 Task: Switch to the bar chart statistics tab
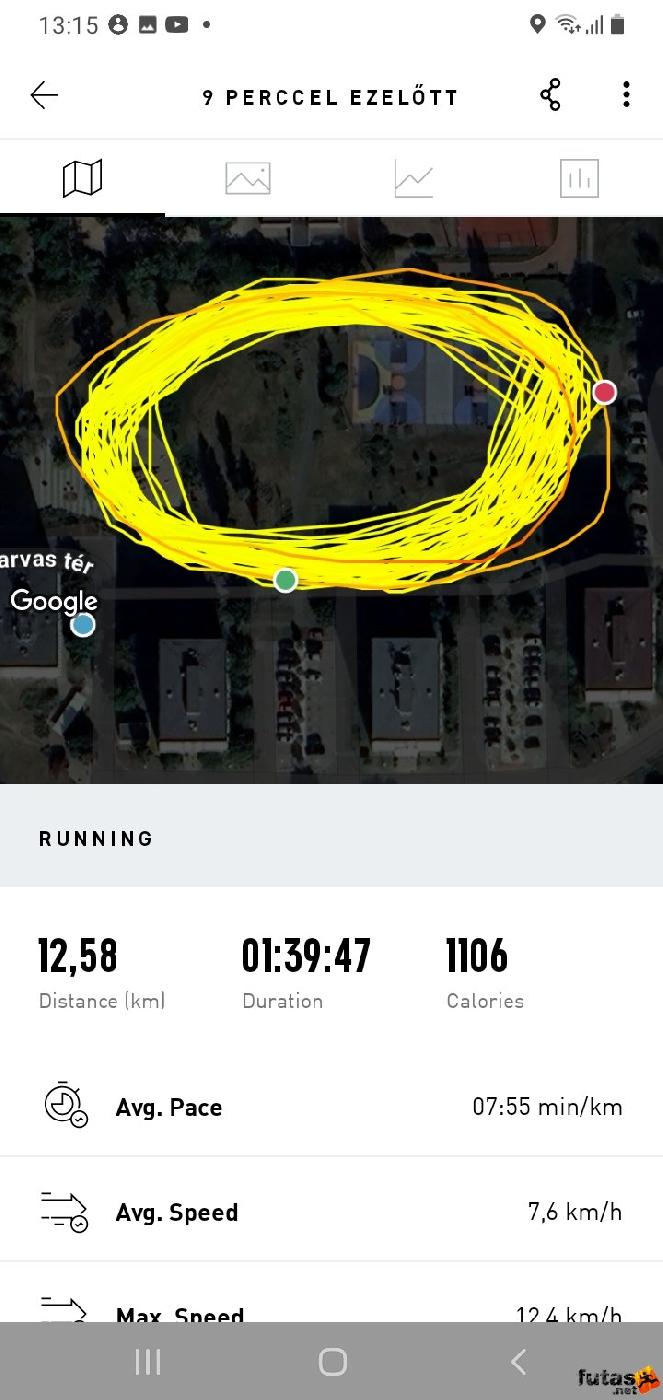click(579, 179)
